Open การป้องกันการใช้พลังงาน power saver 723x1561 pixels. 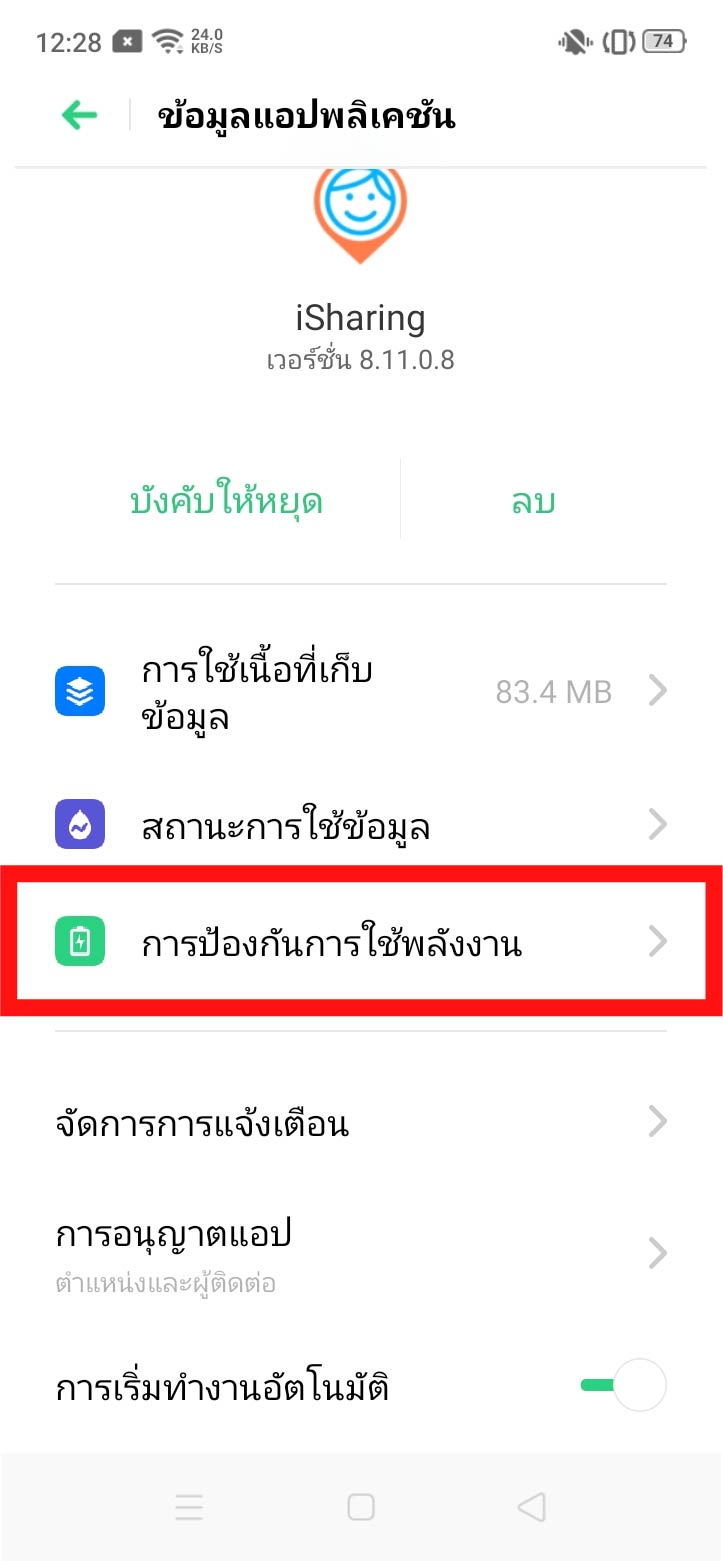point(360,942)
